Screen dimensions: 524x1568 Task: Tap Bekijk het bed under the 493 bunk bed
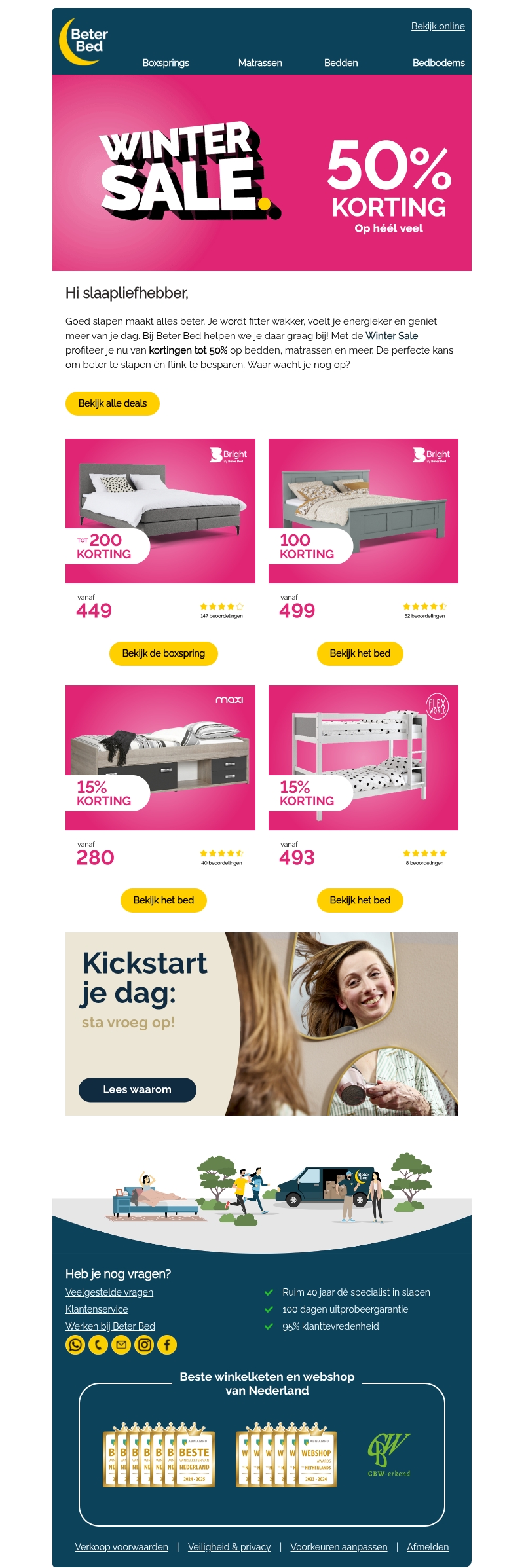(360, 900)
